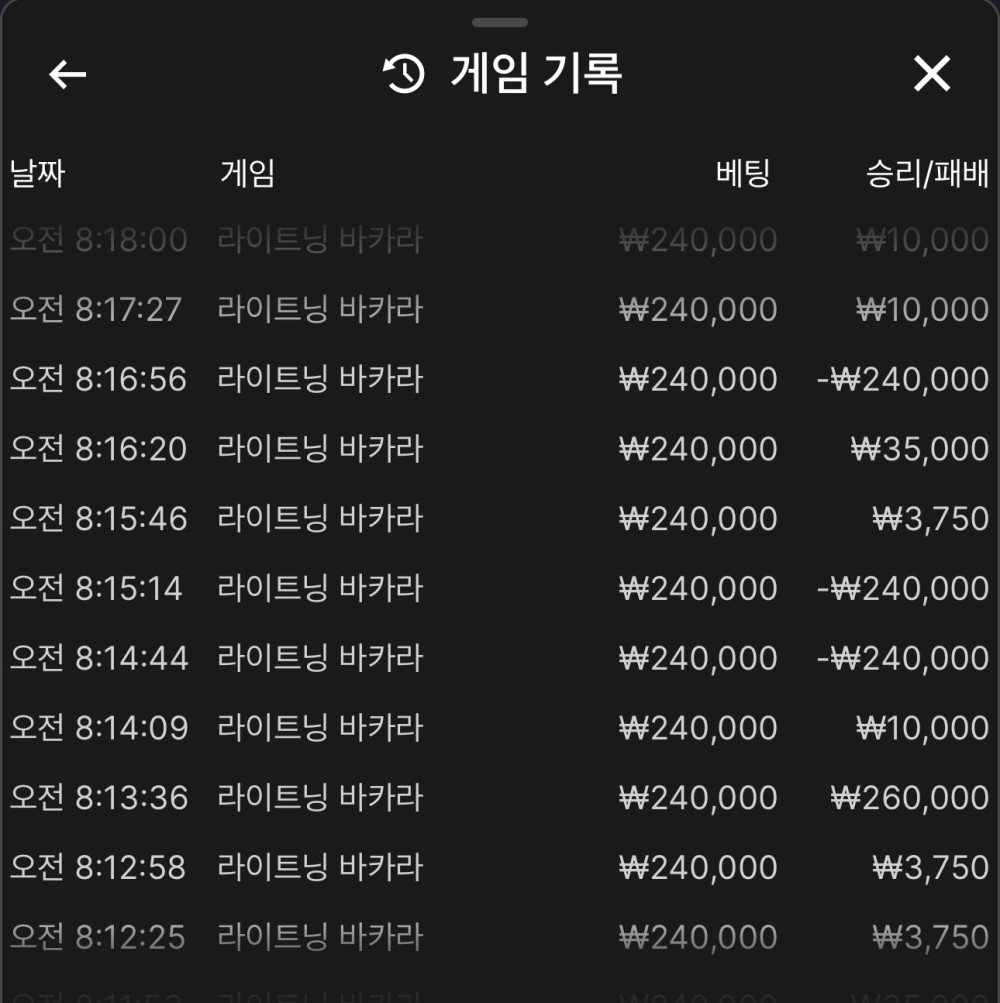Viewport: 1000px width, 1003px height.
Task: View the 8:14:09 round details
Action: [x=498, y=728]
